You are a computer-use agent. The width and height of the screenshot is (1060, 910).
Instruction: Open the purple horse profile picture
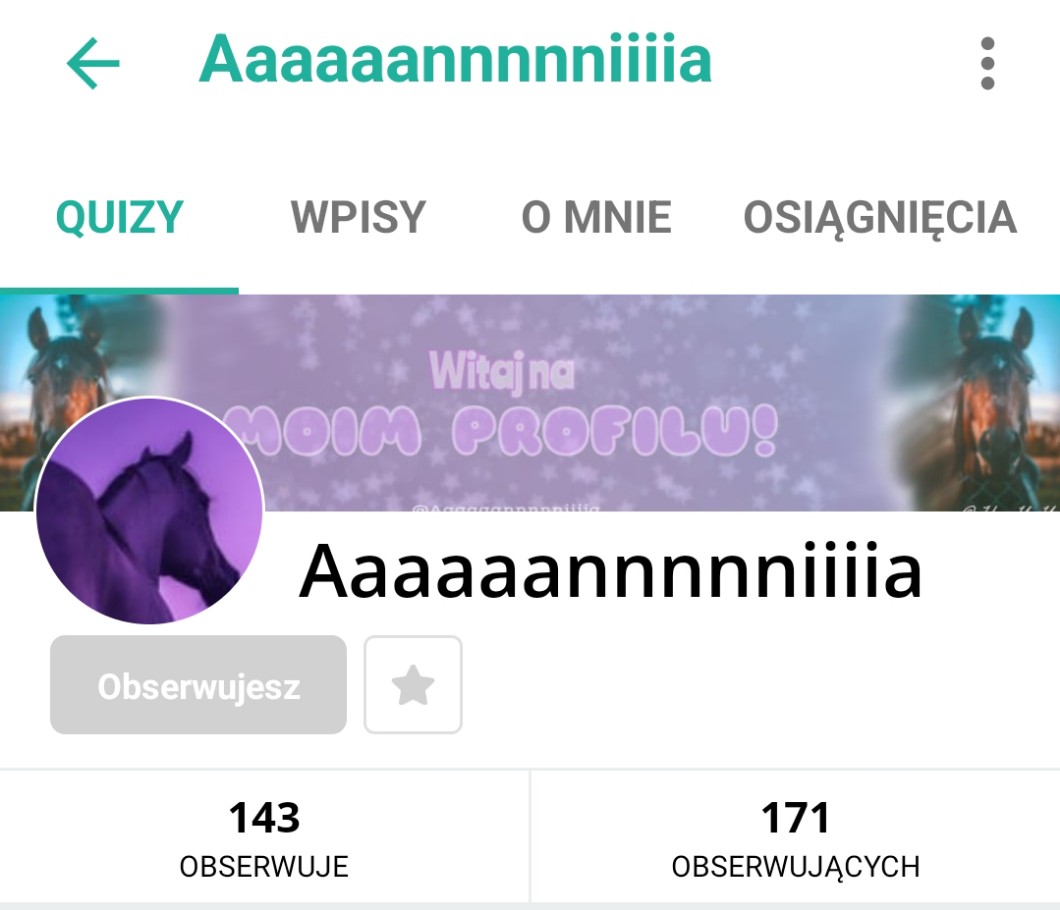150,511
